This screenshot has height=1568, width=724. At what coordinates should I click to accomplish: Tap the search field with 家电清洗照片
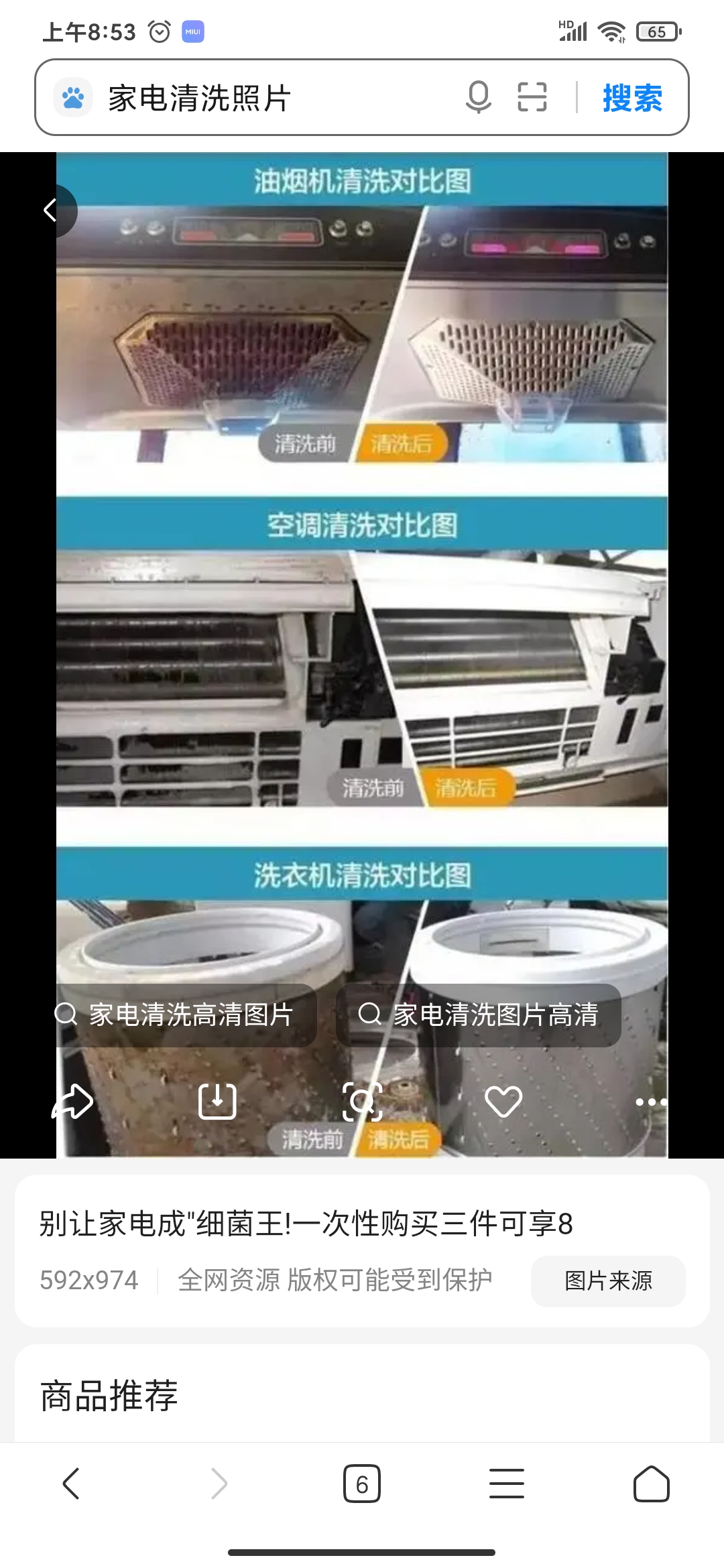point(268,98)
